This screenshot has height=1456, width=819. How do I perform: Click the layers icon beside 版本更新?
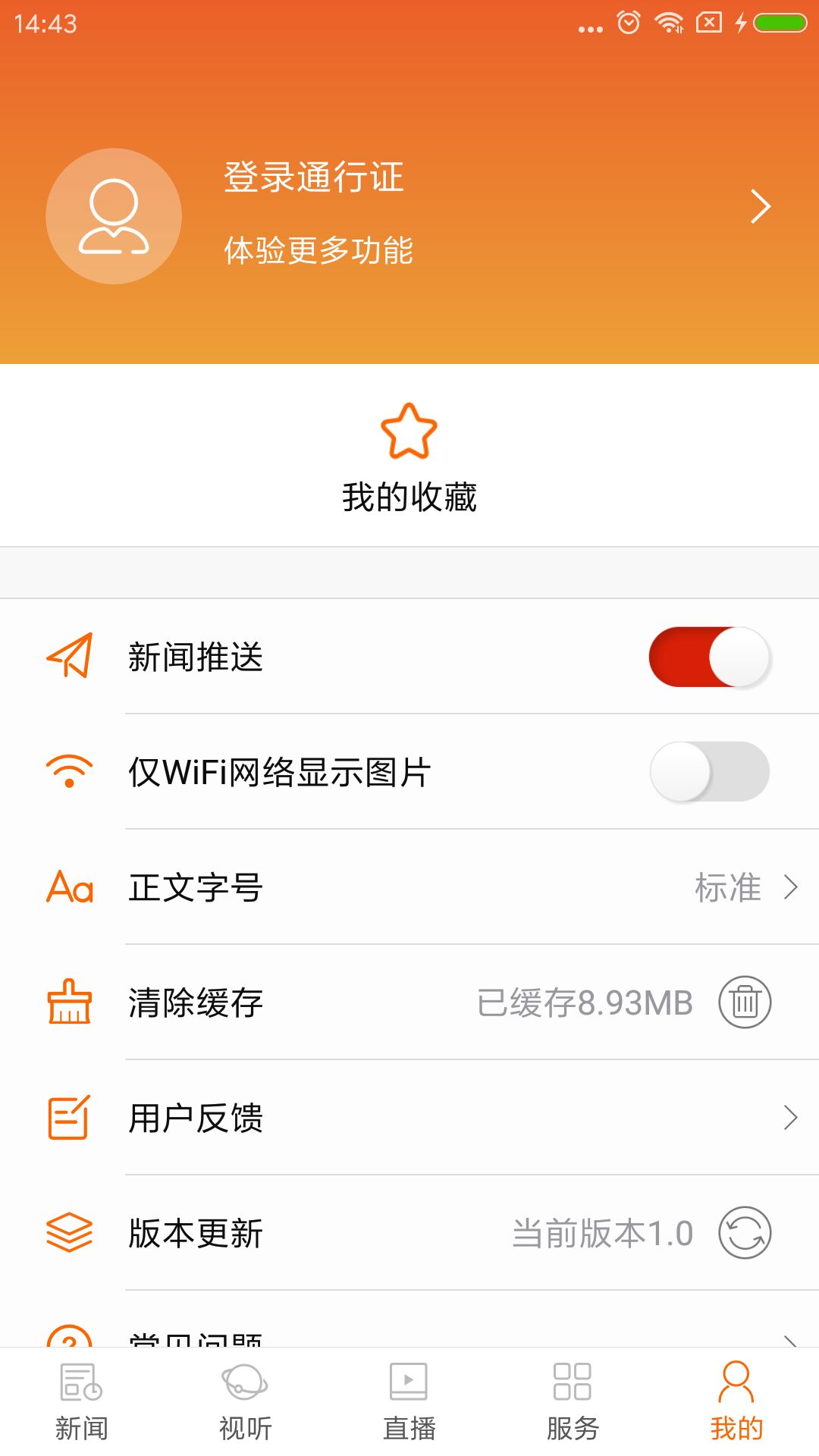(70, 1233)
